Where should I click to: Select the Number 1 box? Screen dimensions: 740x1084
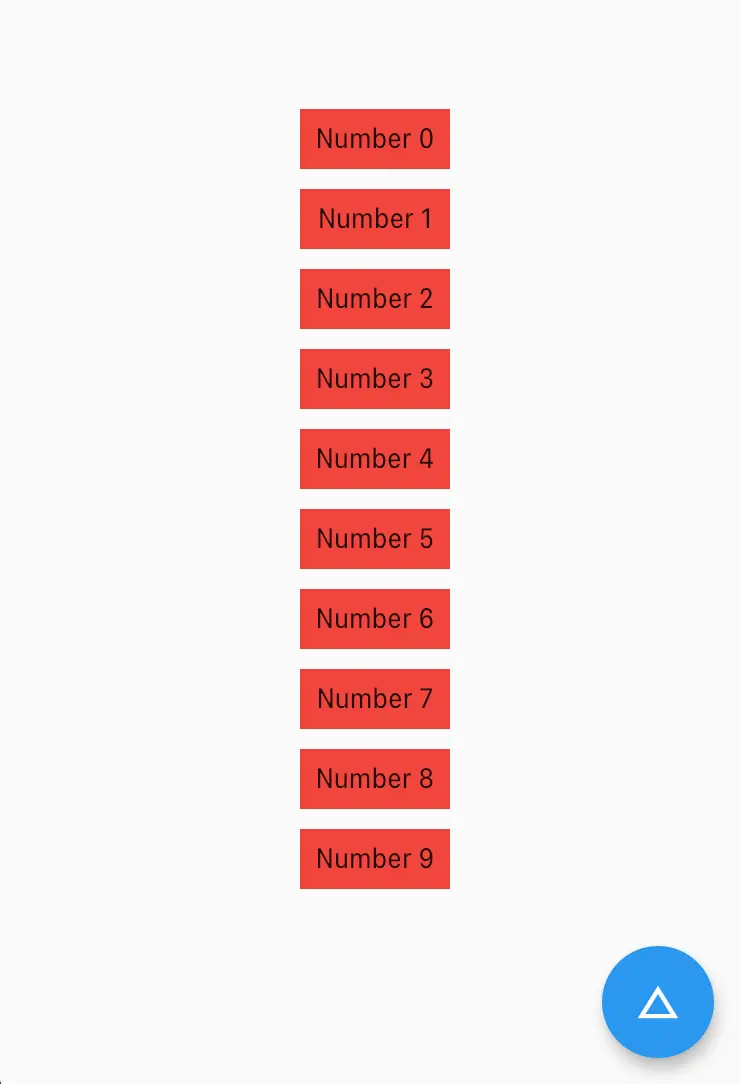click(x=375, y=219)
